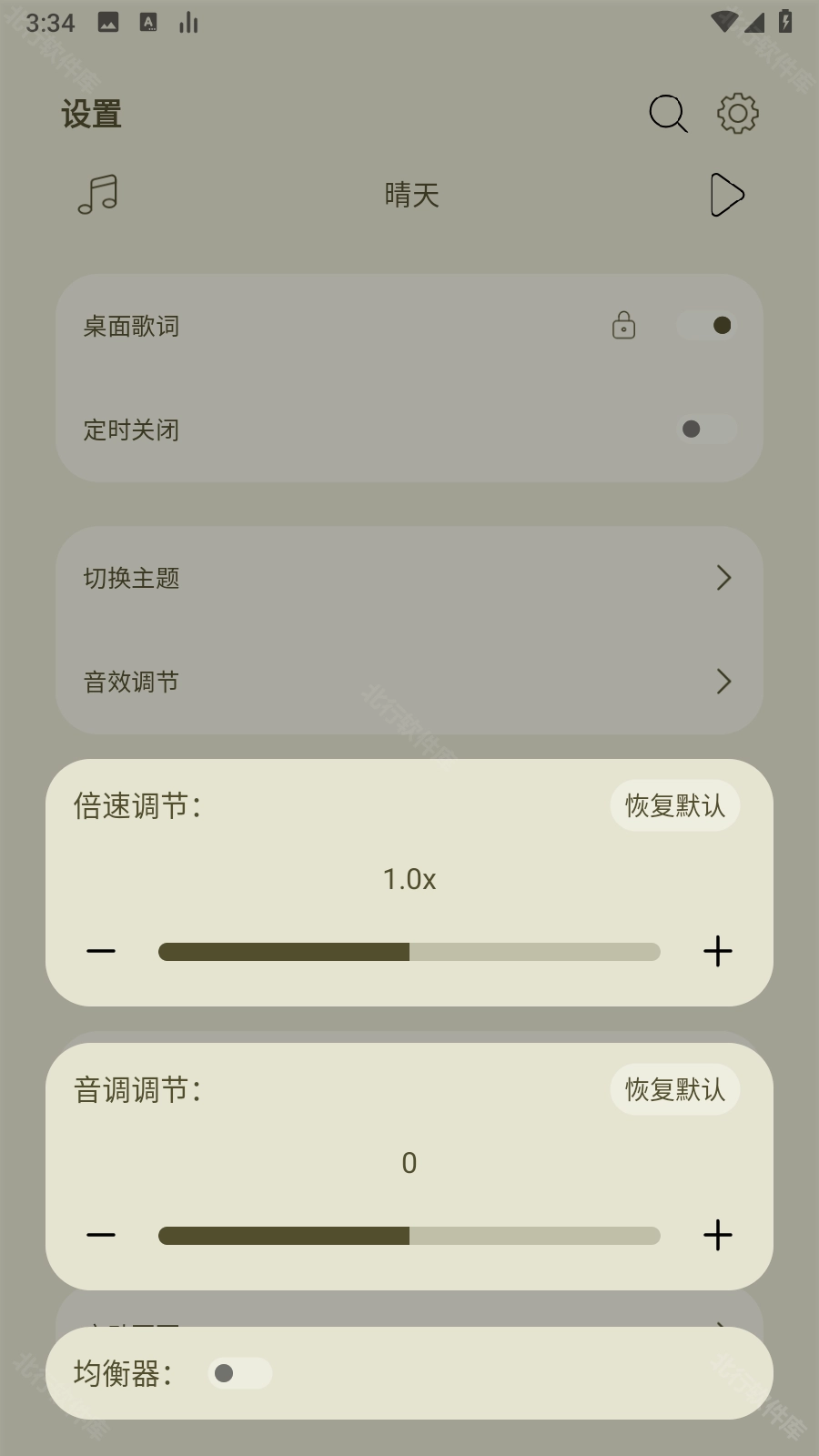Open the 音效调节 row
The width and height of the screenshot is (819, 1456).
409,682
